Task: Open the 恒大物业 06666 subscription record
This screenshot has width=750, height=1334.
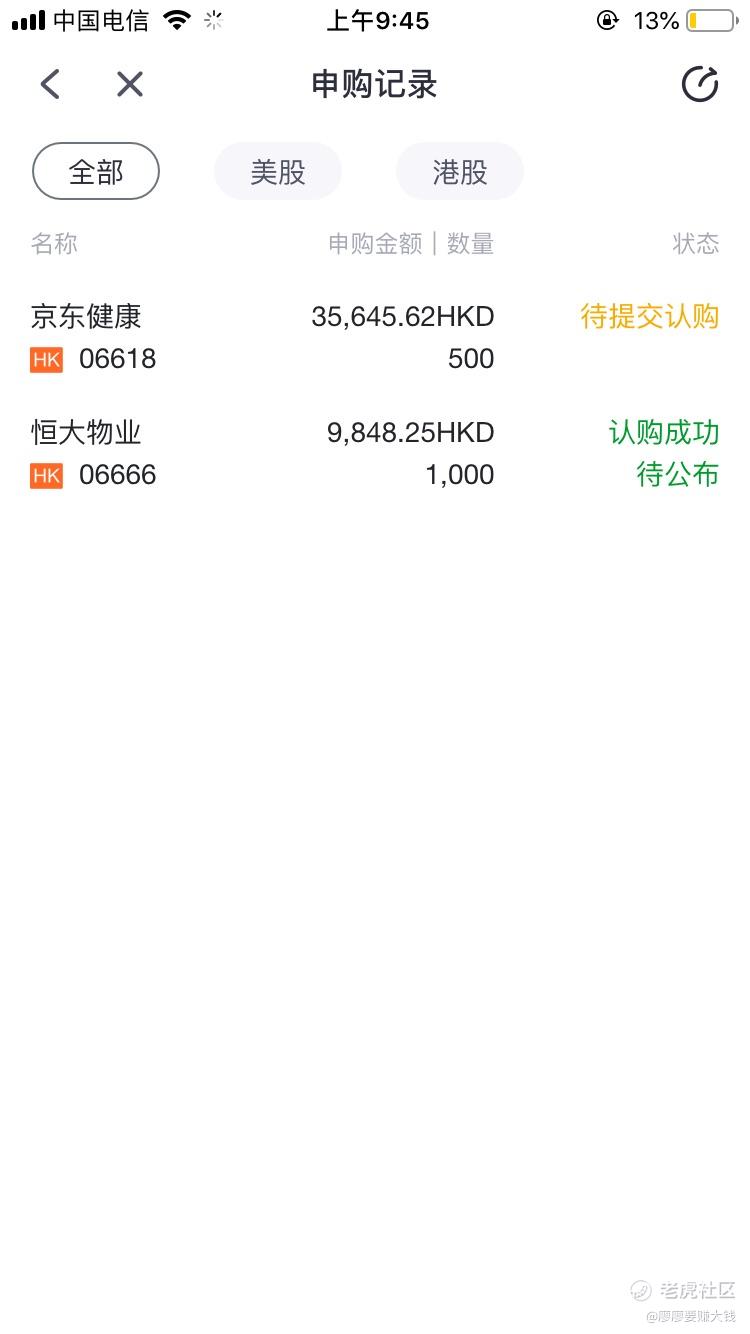Action: coord(375,453)
